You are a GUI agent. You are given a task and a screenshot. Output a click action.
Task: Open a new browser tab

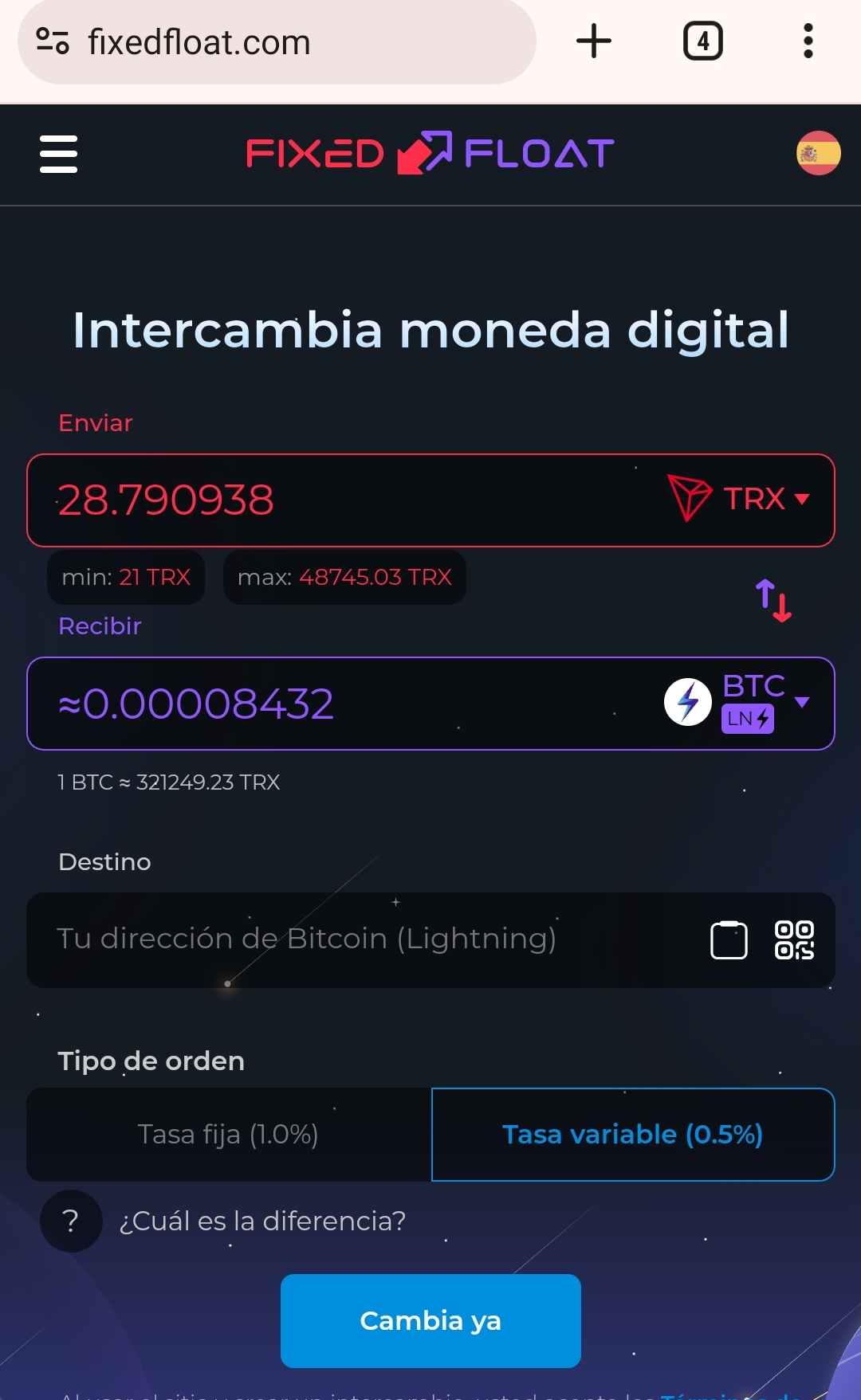594,41
